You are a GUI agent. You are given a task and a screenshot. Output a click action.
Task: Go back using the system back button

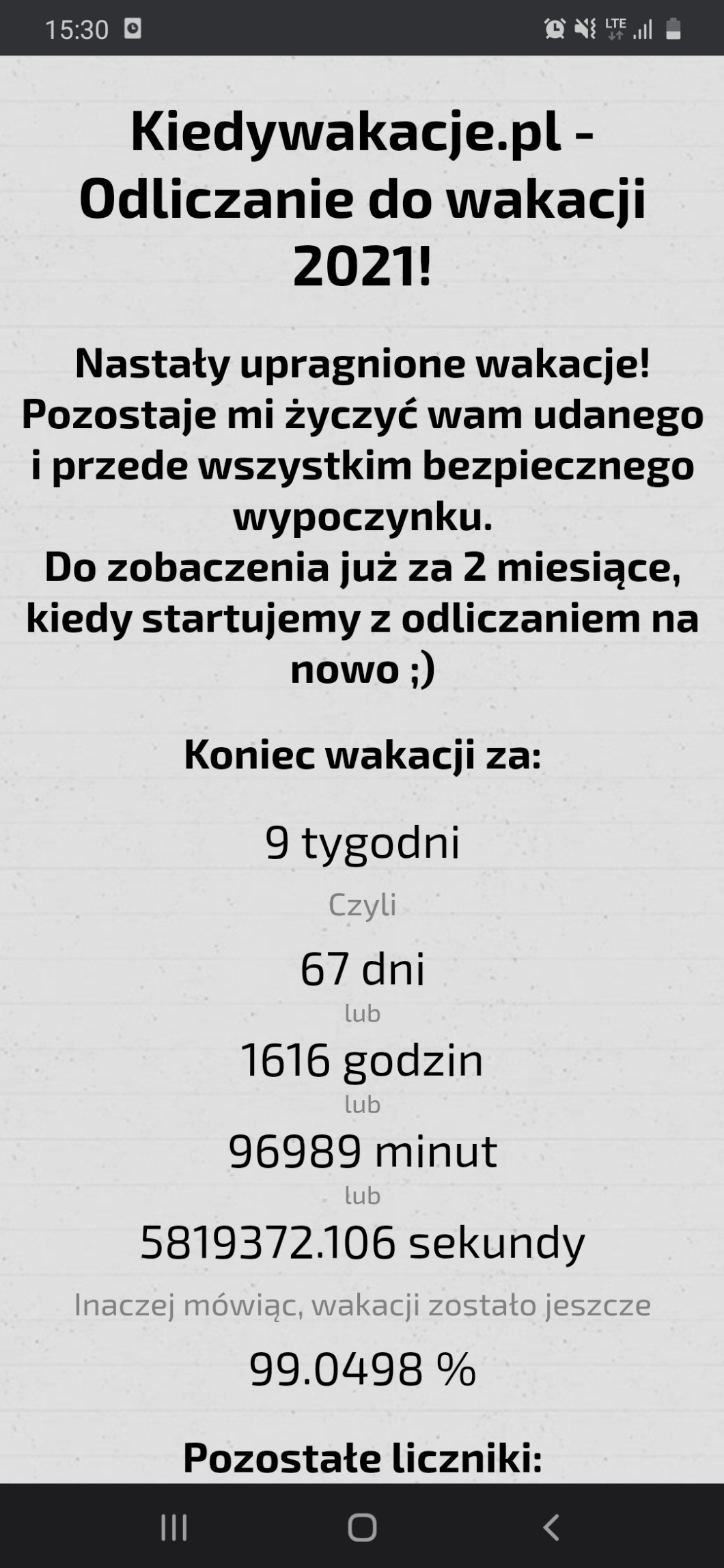[551, 1527]
